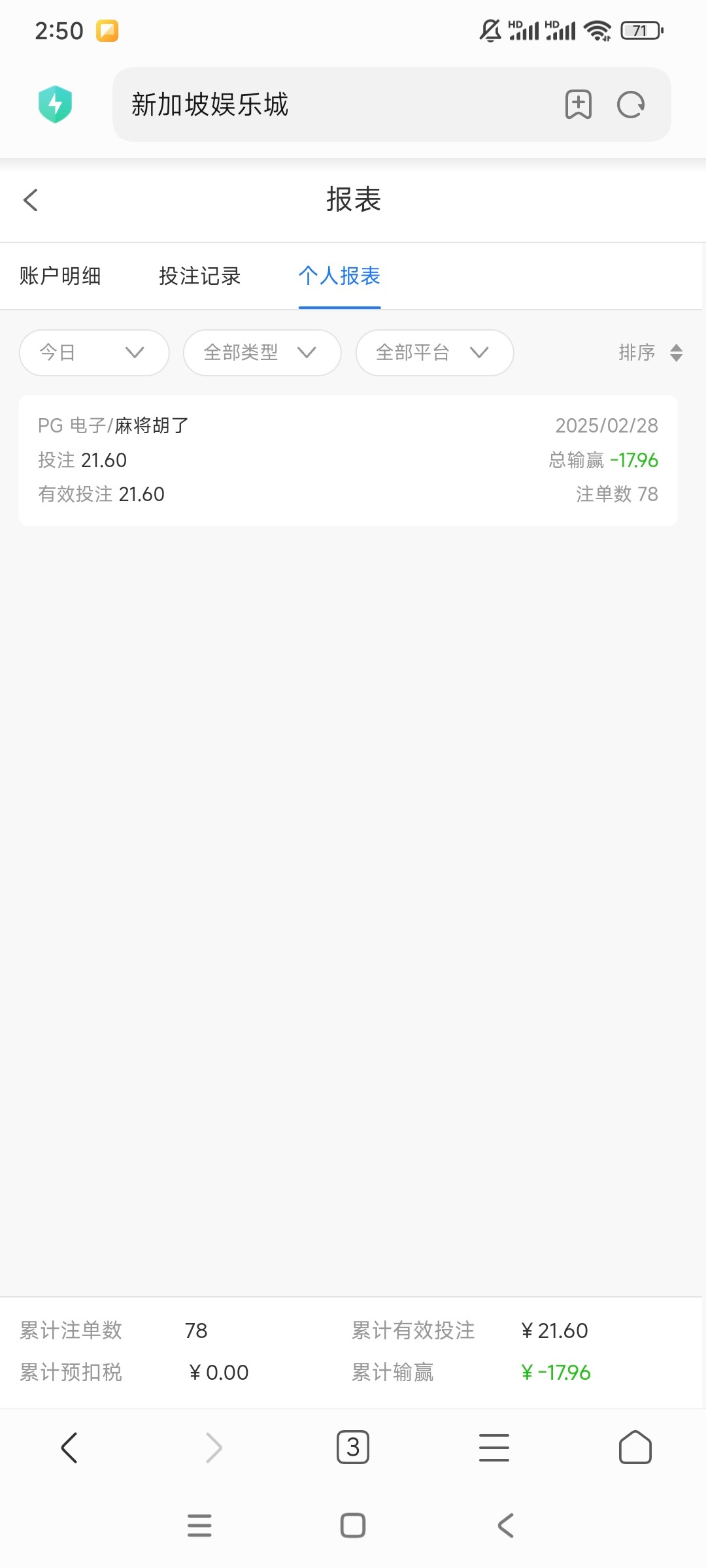Open the system recent apps view

(x=199, y=1526)
